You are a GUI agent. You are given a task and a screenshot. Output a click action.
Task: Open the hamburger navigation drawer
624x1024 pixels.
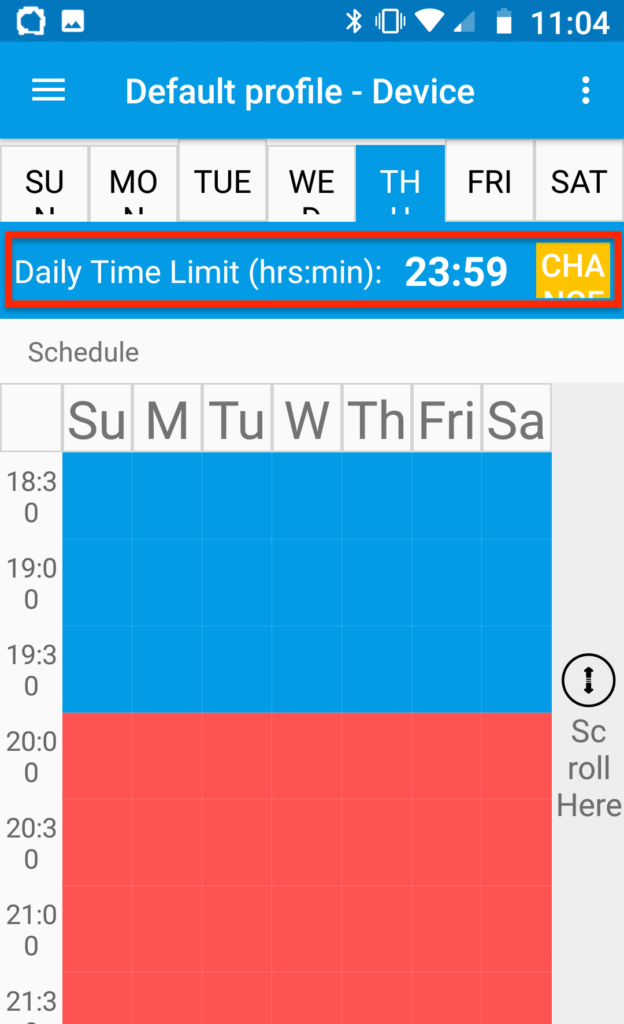click(48, 90)
